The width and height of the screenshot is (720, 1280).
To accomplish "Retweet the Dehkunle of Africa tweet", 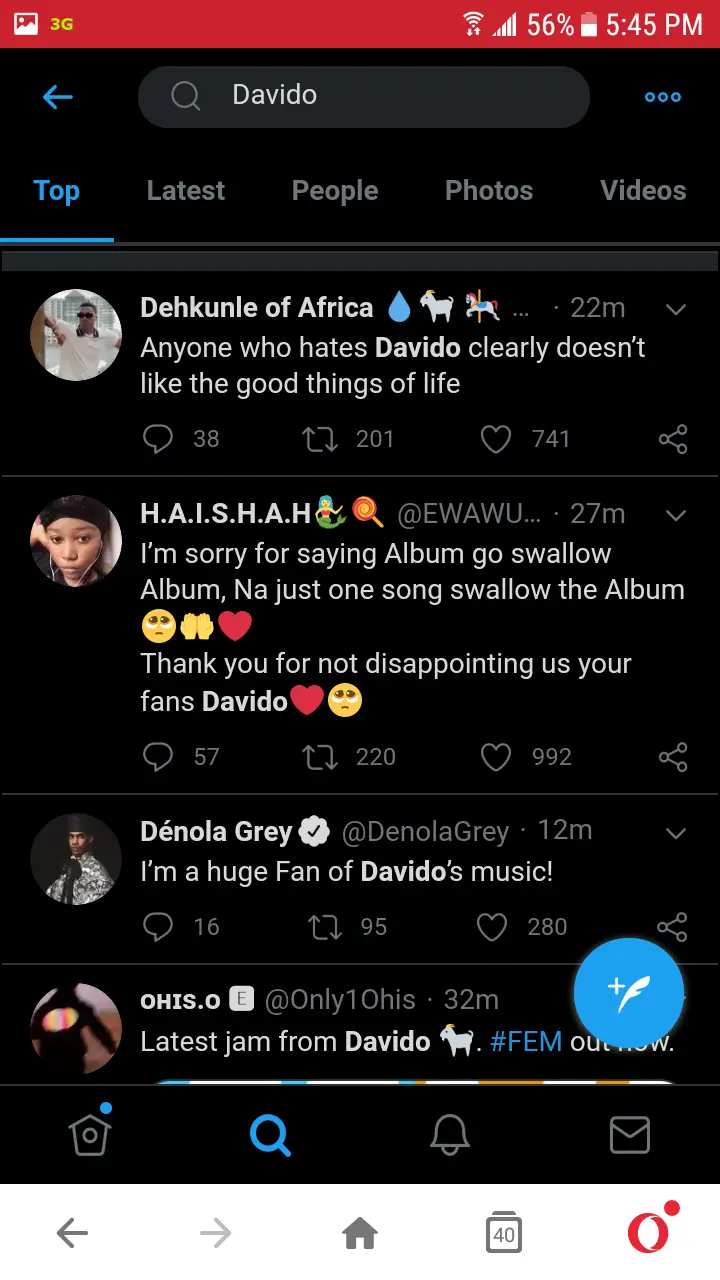I will tap(321, 439).
